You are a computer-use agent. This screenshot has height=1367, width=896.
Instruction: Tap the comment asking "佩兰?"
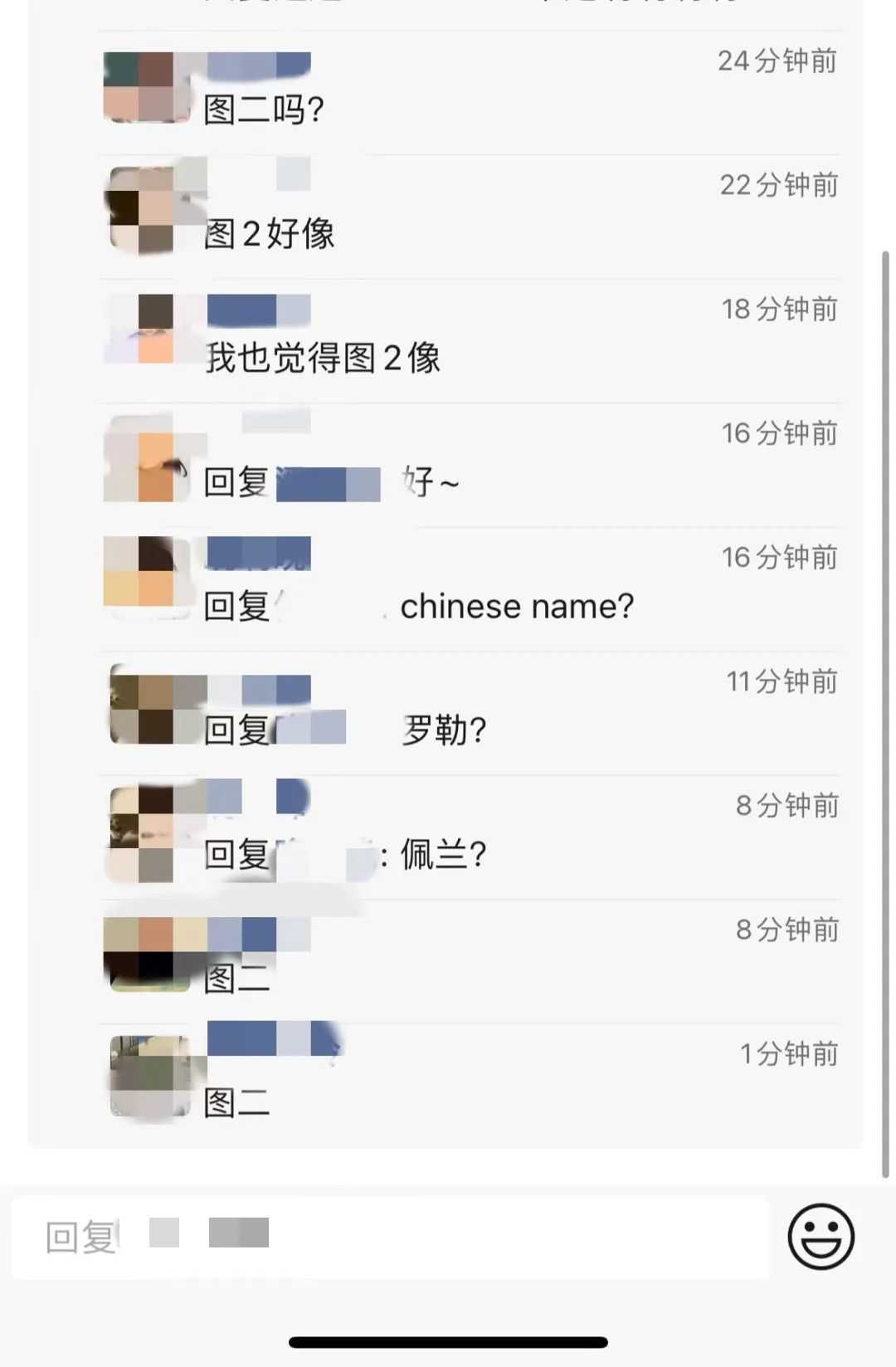[x=443, y=854]
